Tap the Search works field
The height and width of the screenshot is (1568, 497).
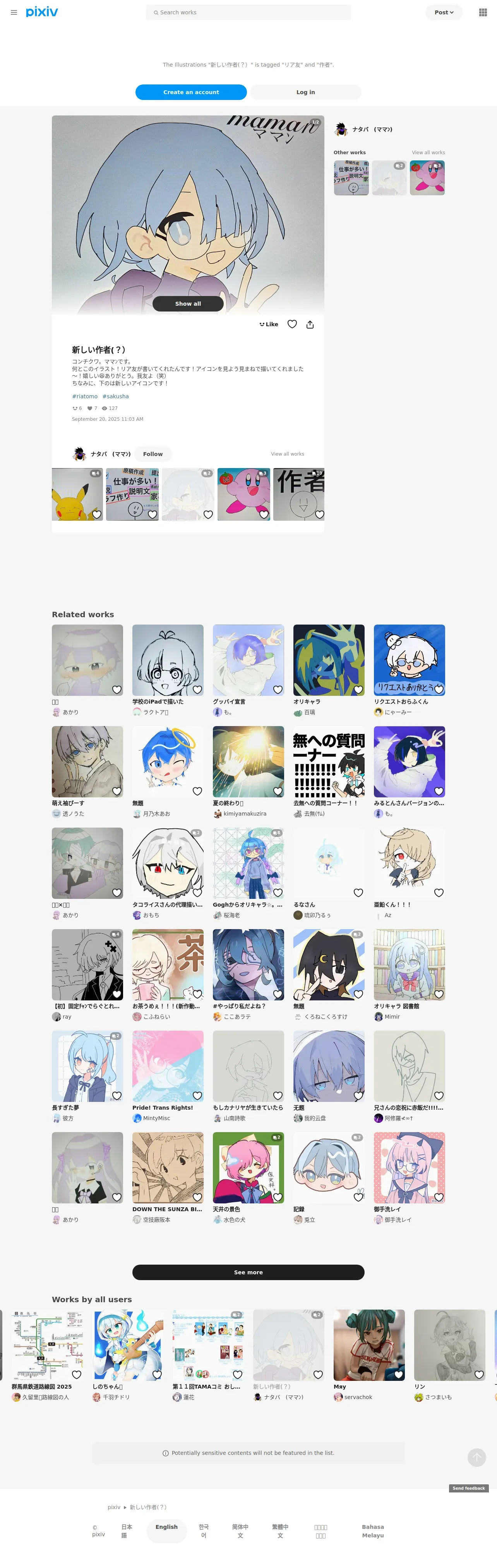(248, 12)
